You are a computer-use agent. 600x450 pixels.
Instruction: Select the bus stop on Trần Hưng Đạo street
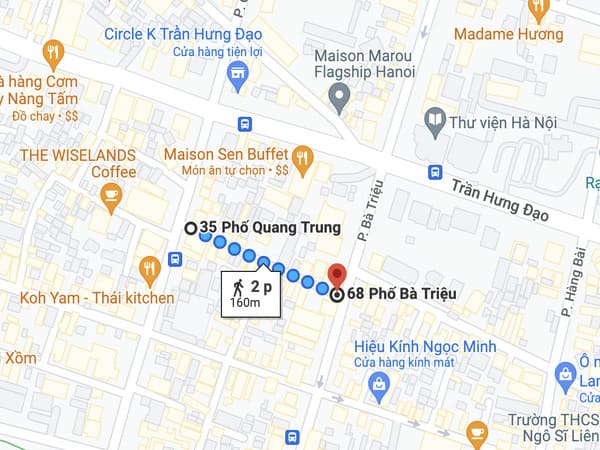tap(435, 172)
